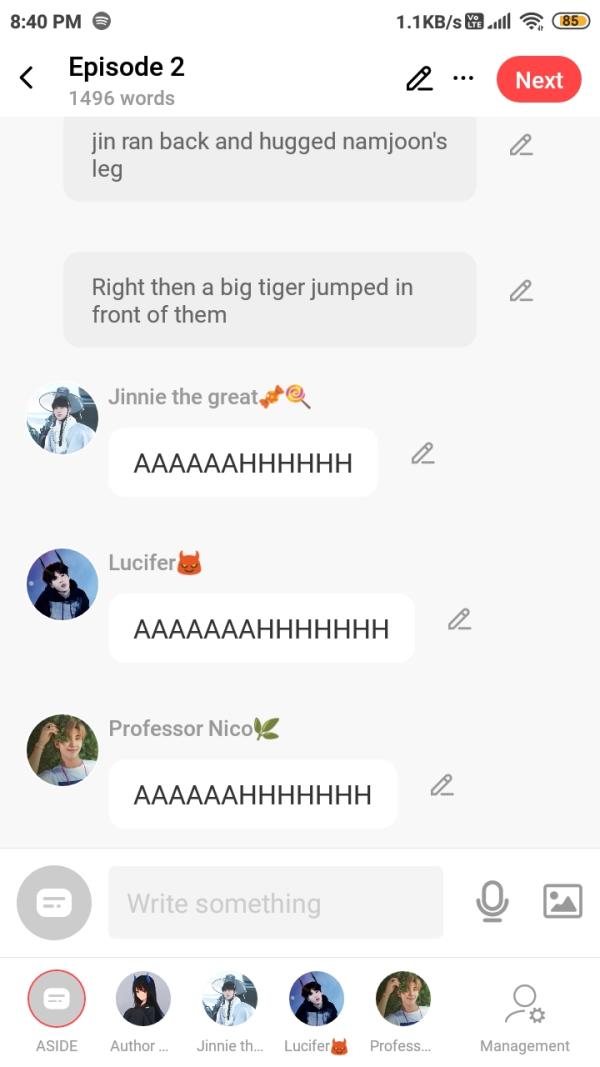
Task: Open the three-dot overflow menu
Action: coord(463,78)
